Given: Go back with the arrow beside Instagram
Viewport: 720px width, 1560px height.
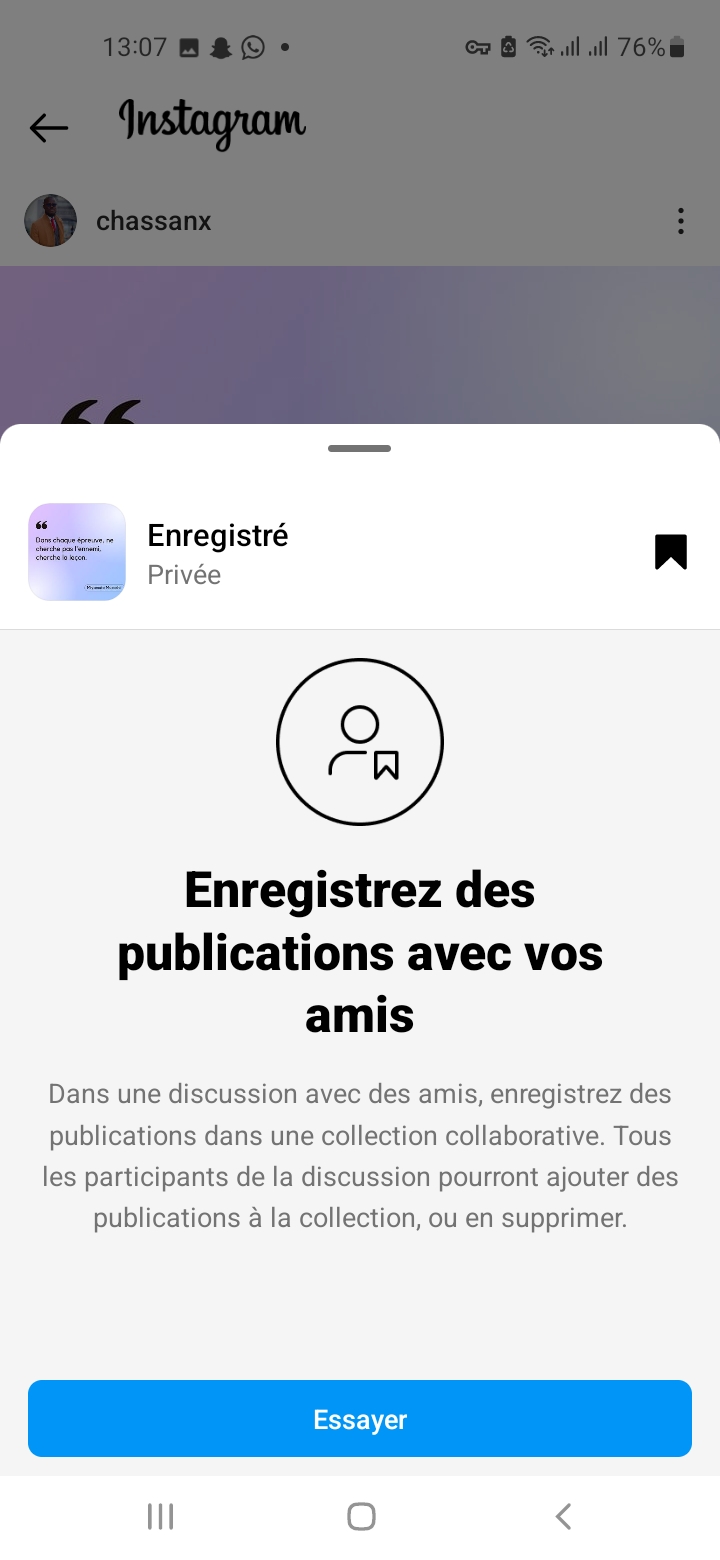Looking at the screenshot, I should coord(48,127).
